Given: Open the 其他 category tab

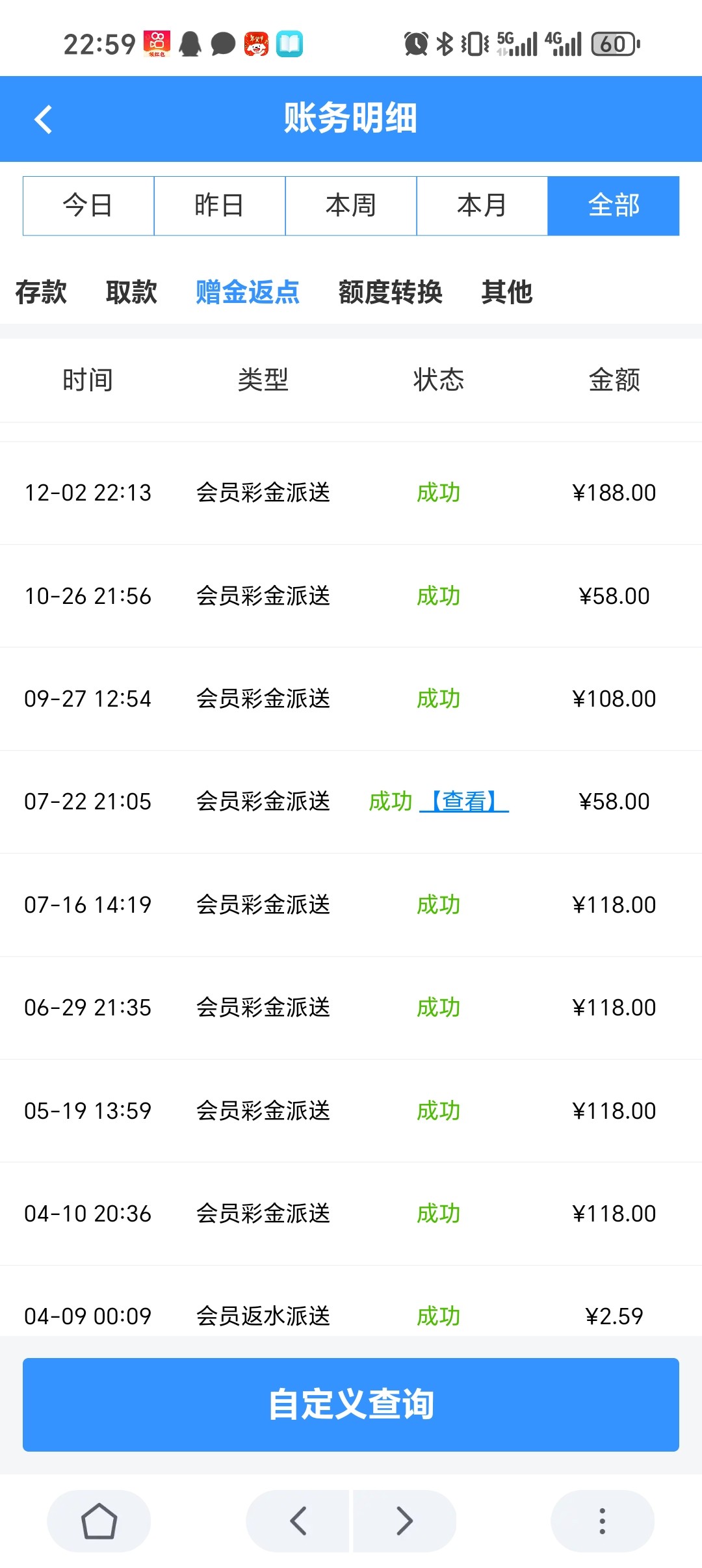Looking at the screenshot, I should [507, 292].
